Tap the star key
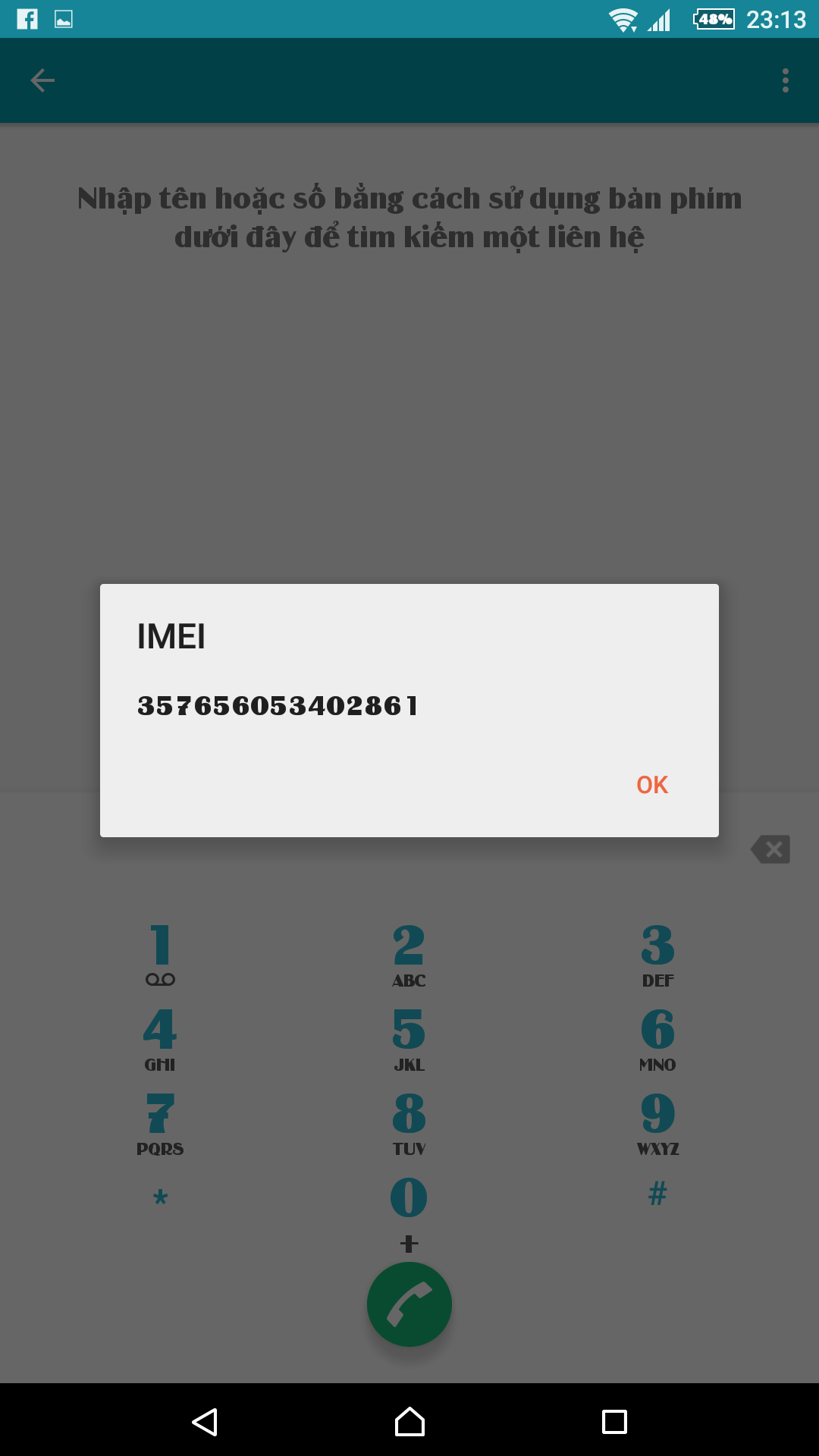The image size is (819, 1456). pos(160,1198)
